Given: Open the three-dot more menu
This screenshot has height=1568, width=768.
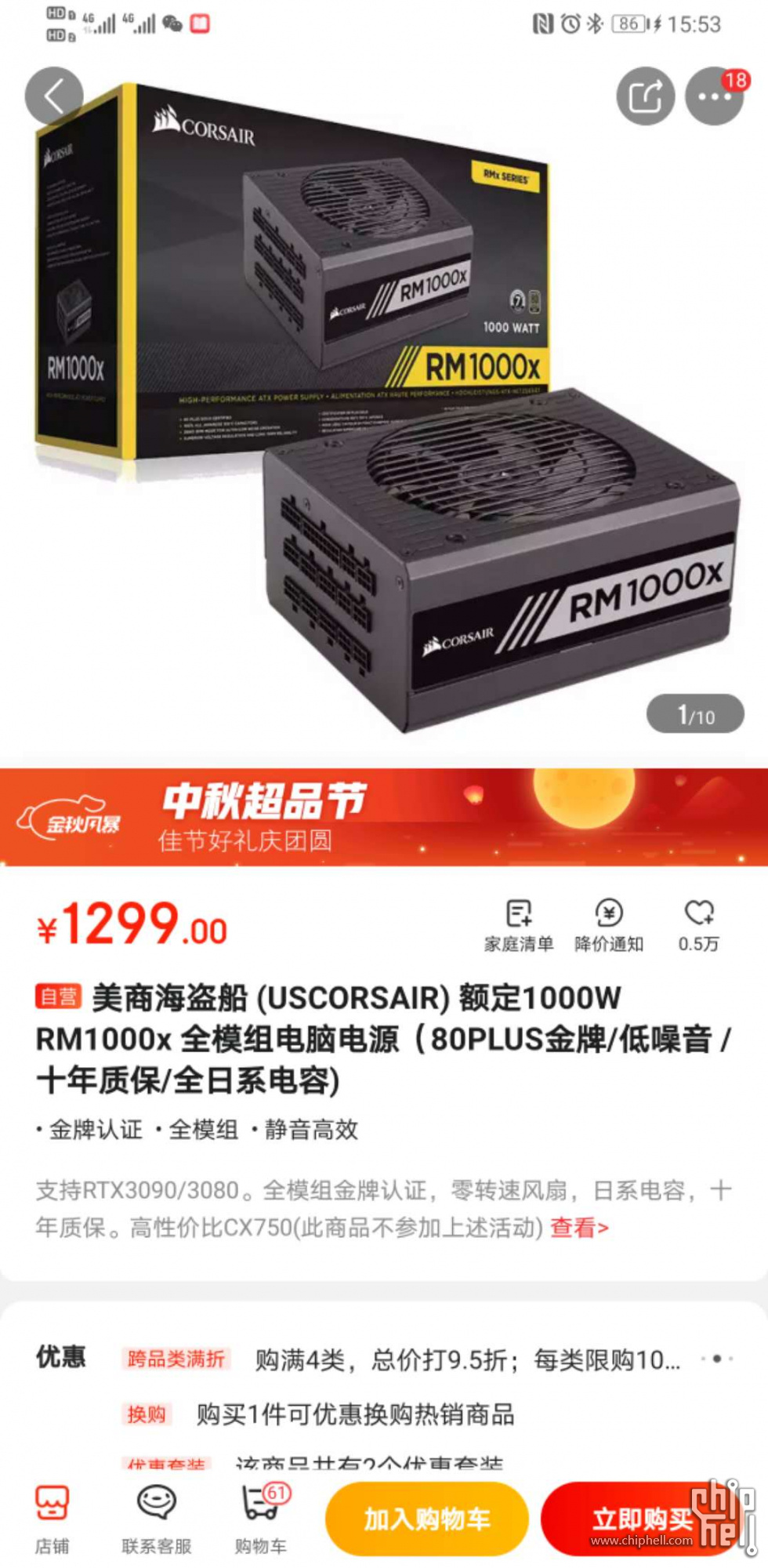Looking at the screenshot, I should coord(714,96).
